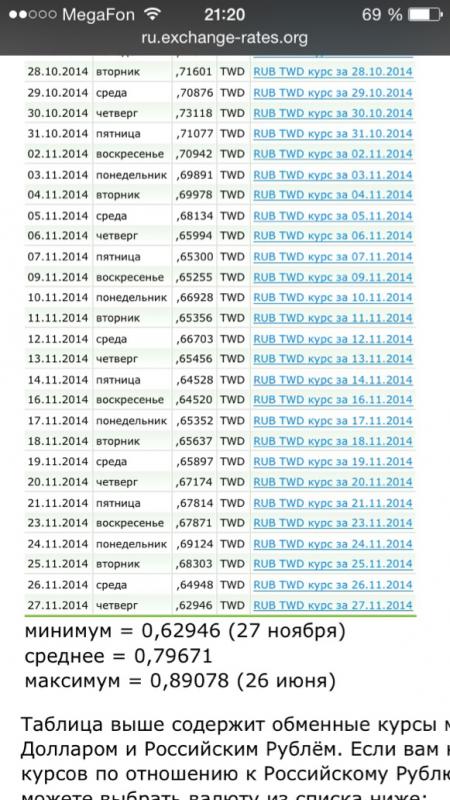The width and height of the screenshot is (450, 800).
Task: Open RUB TWD rate for 28.10.2014
Action: click(333, 72)
